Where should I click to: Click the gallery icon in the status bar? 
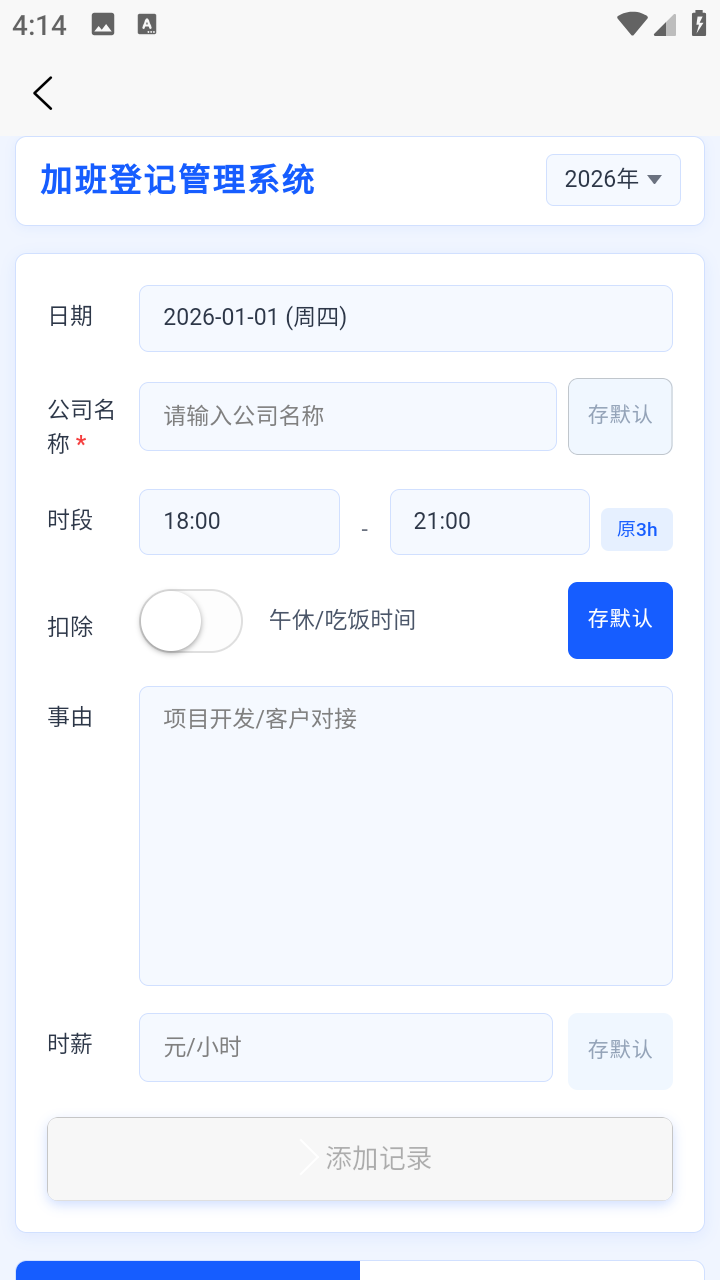click(x=103, y=24)
